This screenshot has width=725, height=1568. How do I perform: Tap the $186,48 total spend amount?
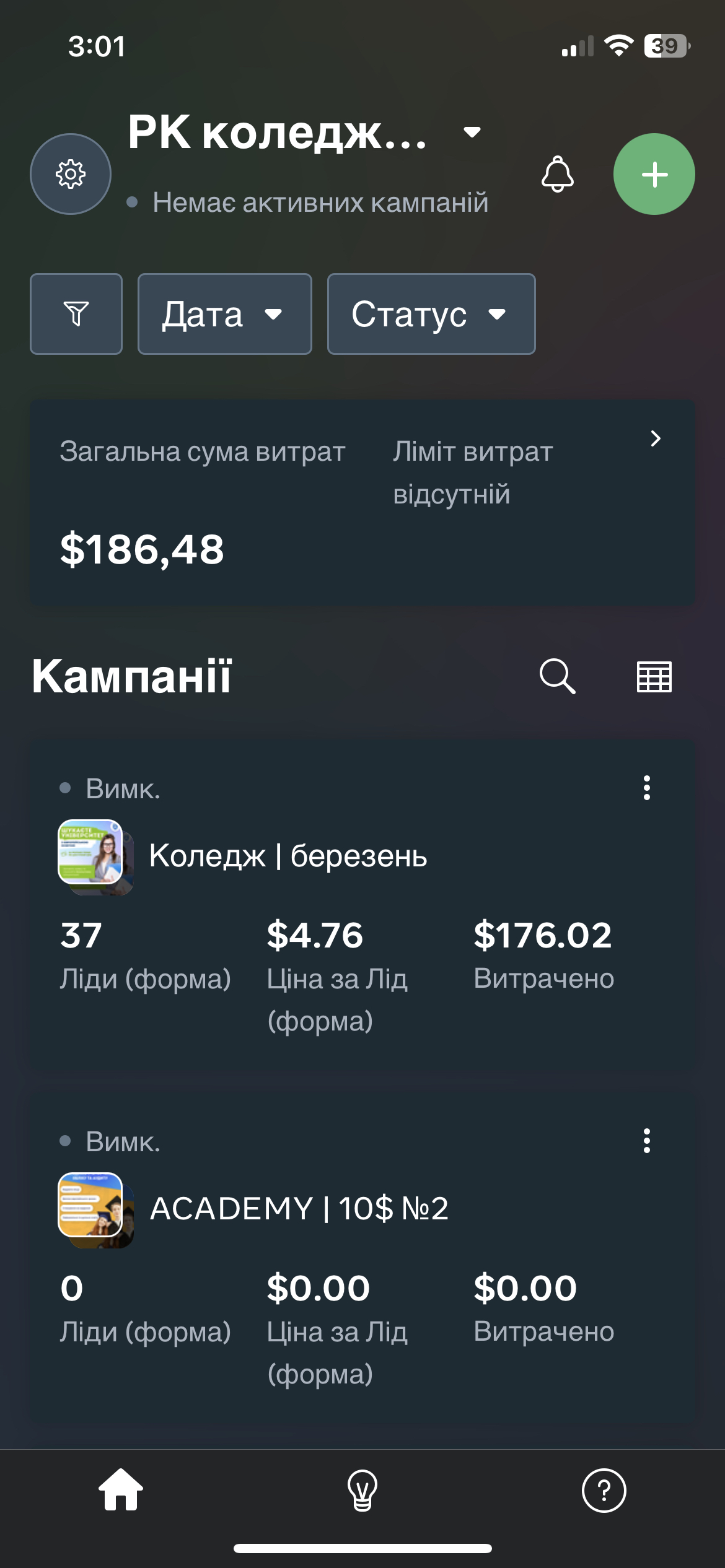(x=142, y=547)
